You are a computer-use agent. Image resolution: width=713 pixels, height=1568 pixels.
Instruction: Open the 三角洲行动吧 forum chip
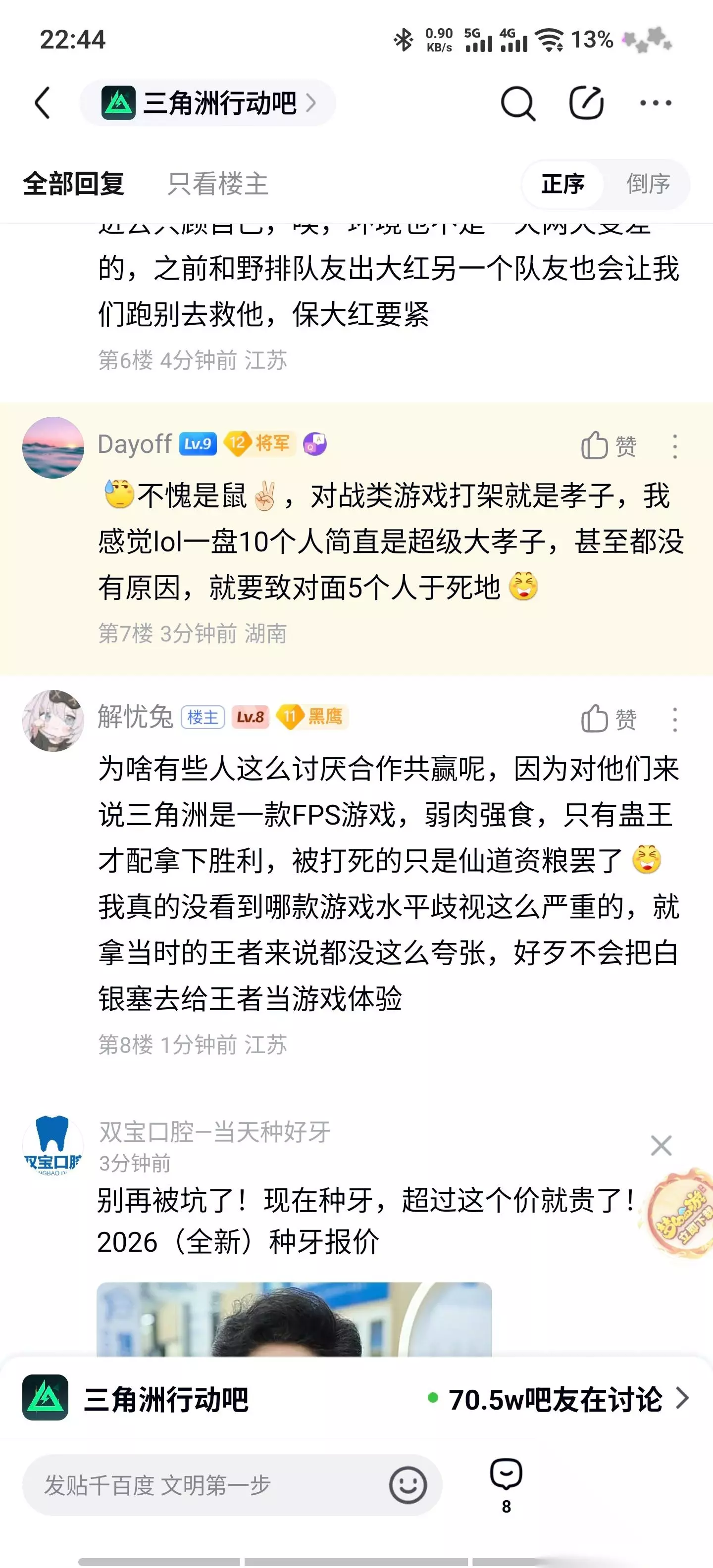(207, 102)
